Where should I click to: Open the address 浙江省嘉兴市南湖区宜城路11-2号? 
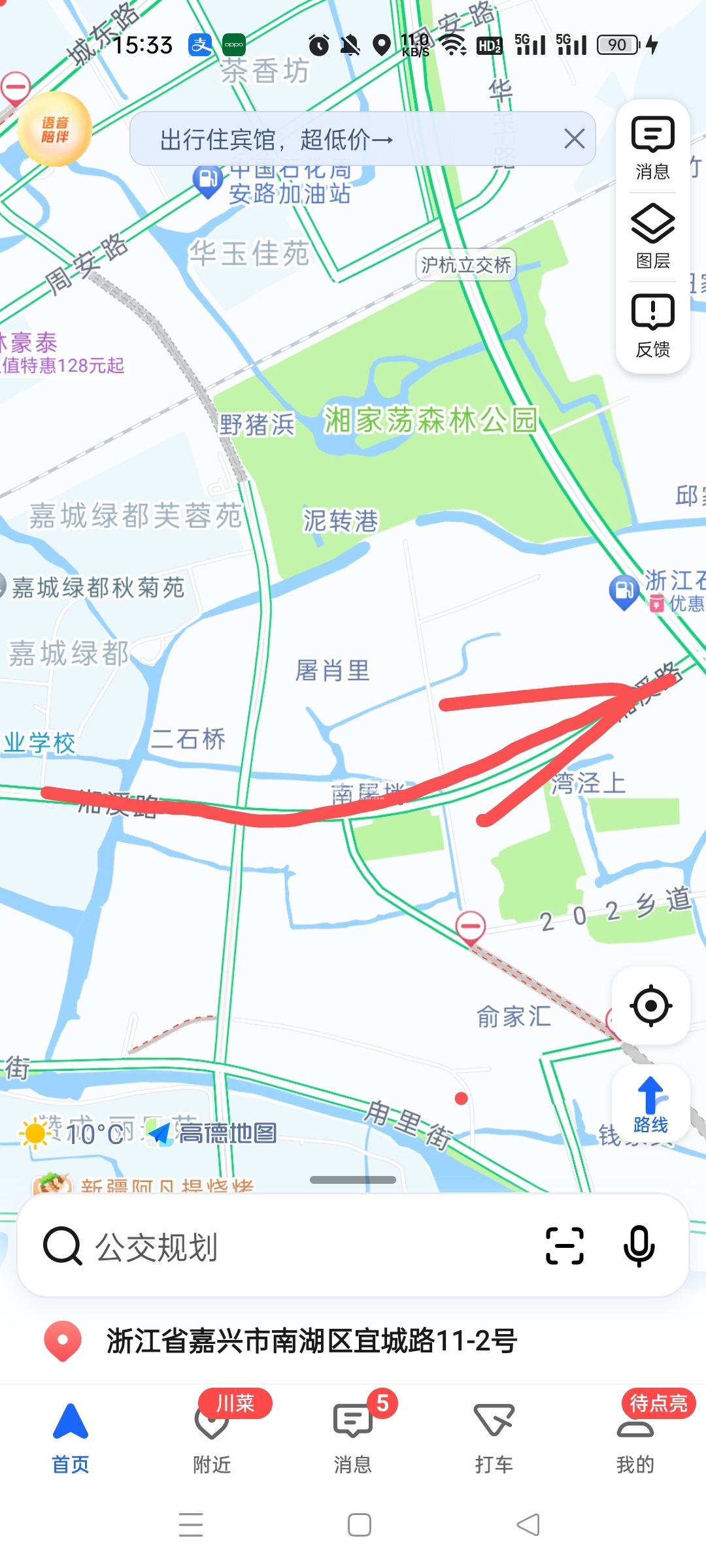[312, 1341]
